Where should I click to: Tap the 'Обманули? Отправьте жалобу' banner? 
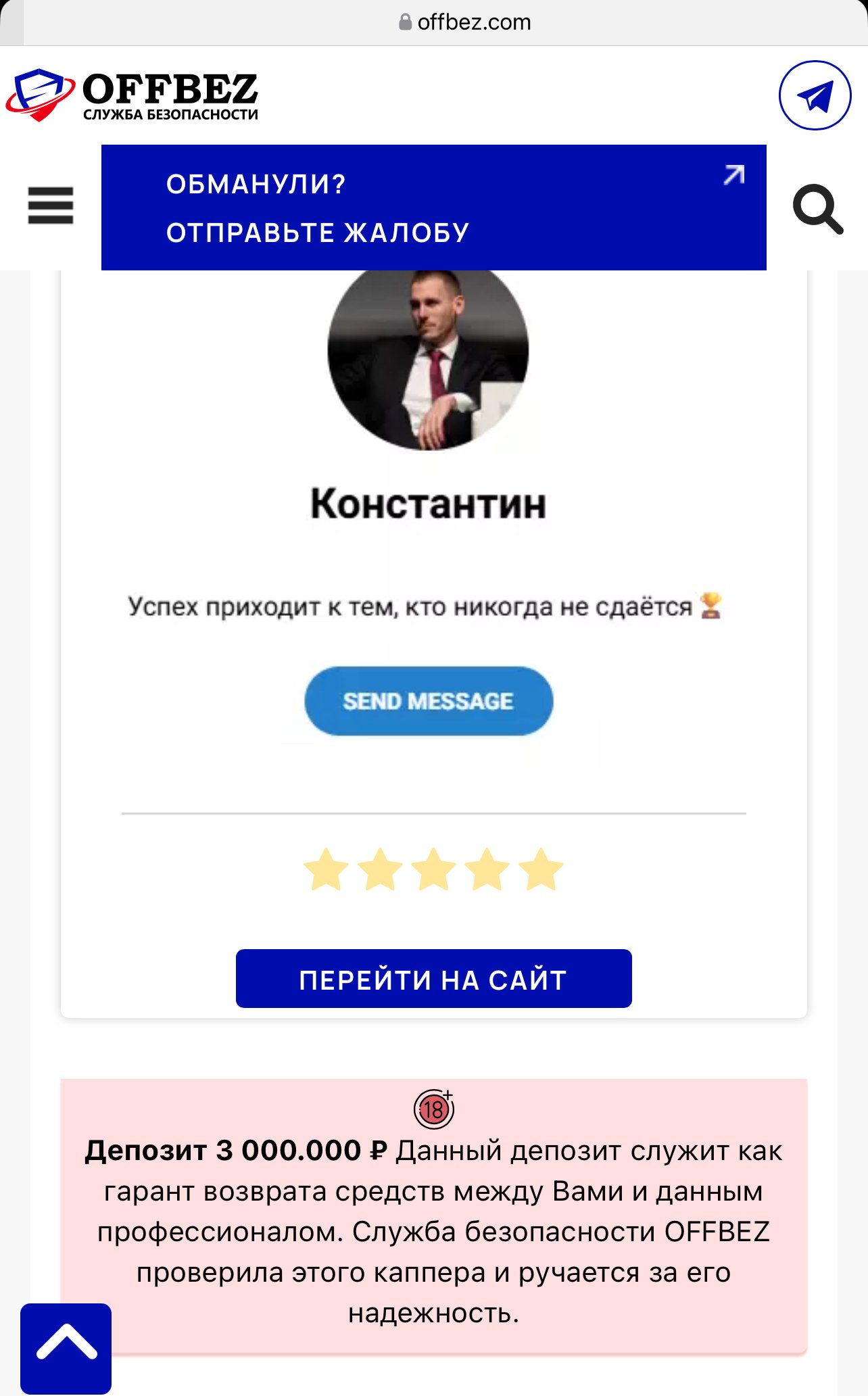click(433, 208)
